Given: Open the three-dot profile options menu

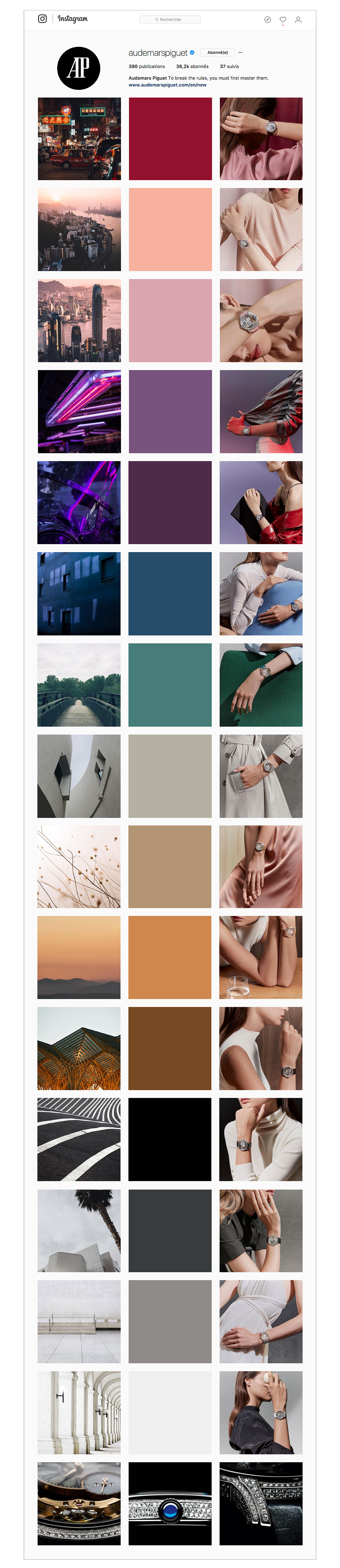Looking at the screenshot, I should (x=240, y=52).
